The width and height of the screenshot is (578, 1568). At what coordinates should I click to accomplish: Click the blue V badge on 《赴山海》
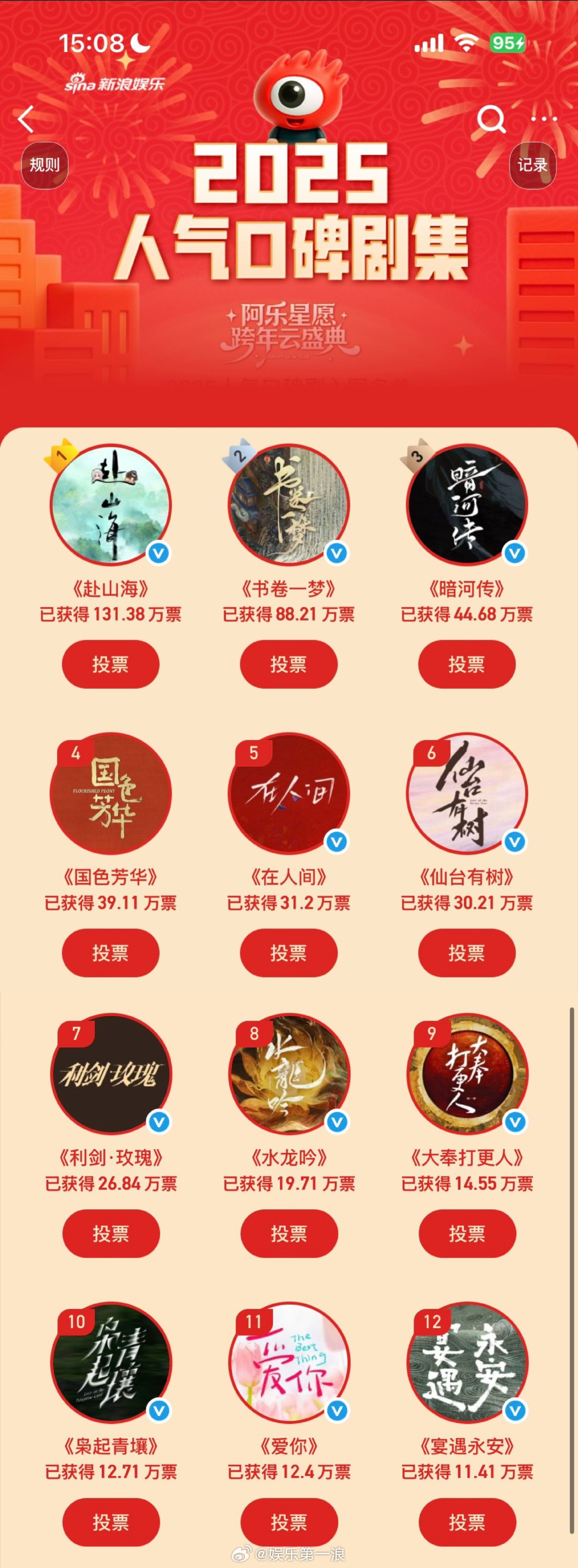[x=158, y=552]
